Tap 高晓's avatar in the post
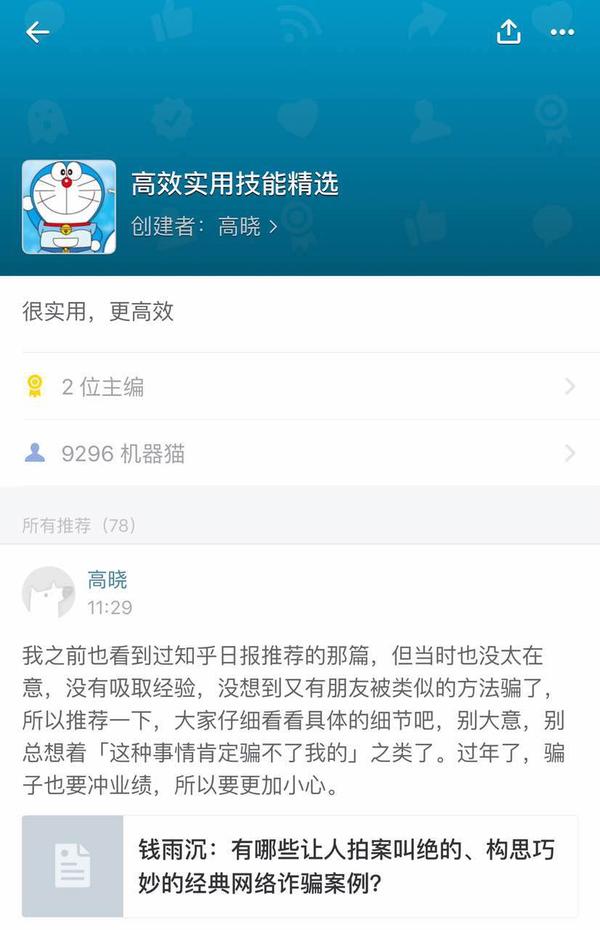Screen dimensions: 600x930 pyautogui.click(x=48, y=592)
